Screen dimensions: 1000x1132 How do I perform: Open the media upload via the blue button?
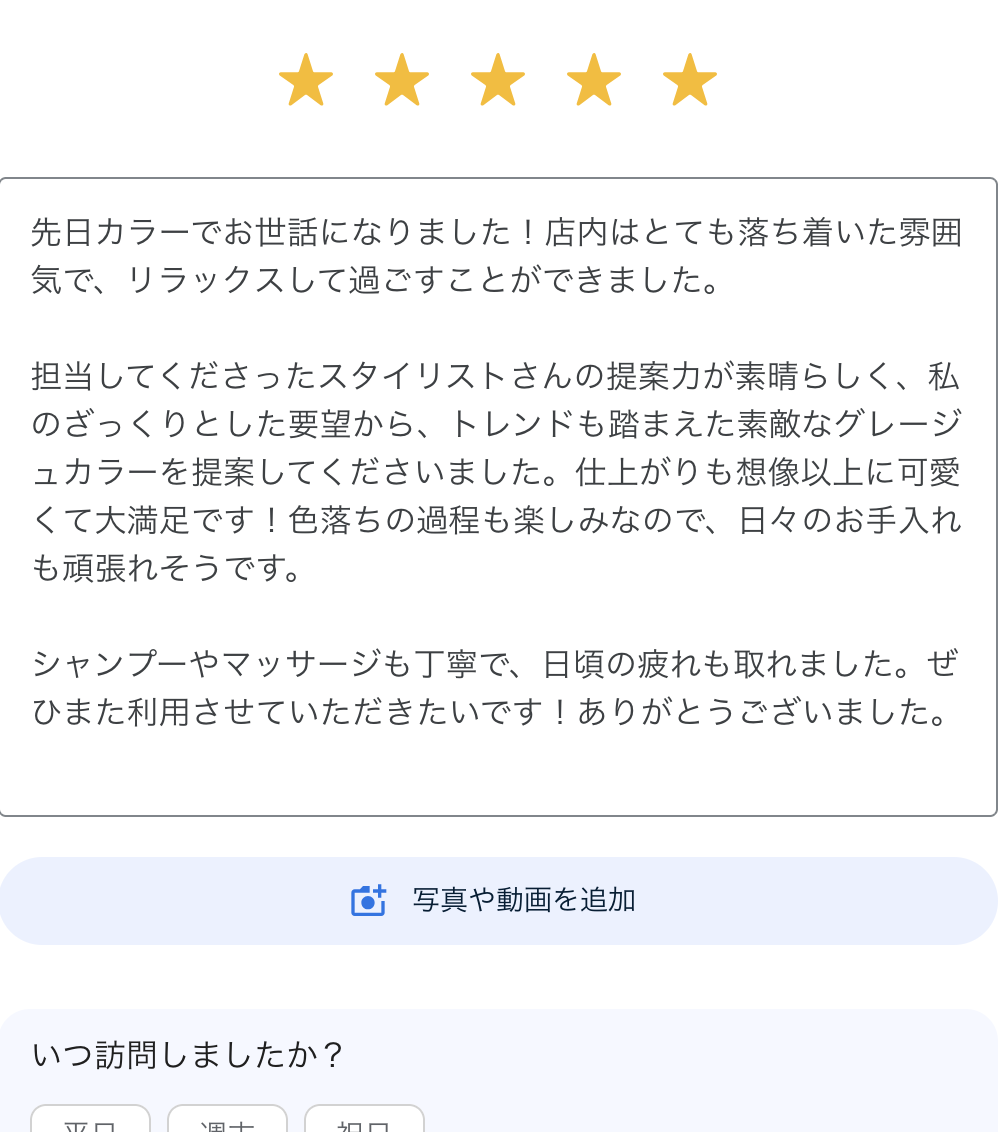tap(500, 900)
